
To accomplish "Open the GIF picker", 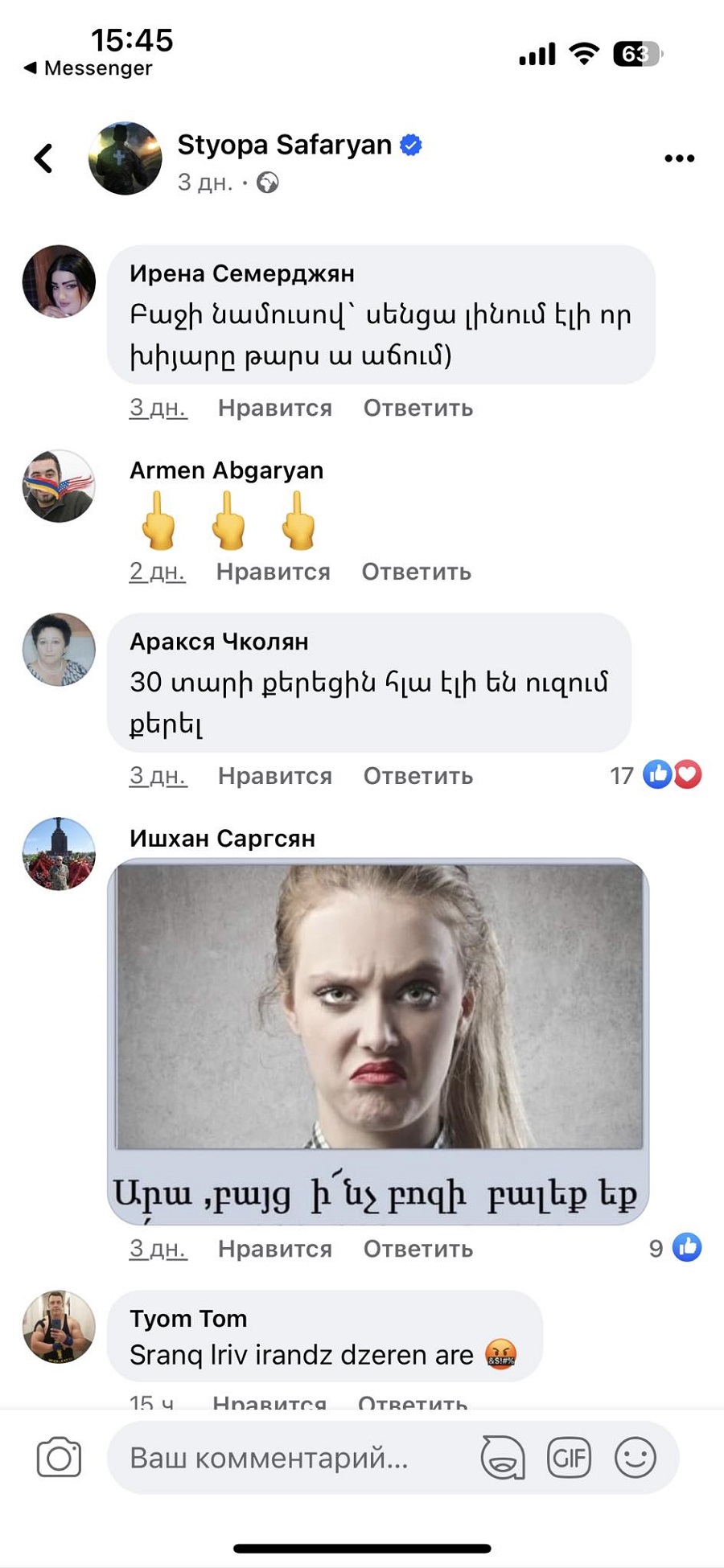I will (x=569, y=1458).
